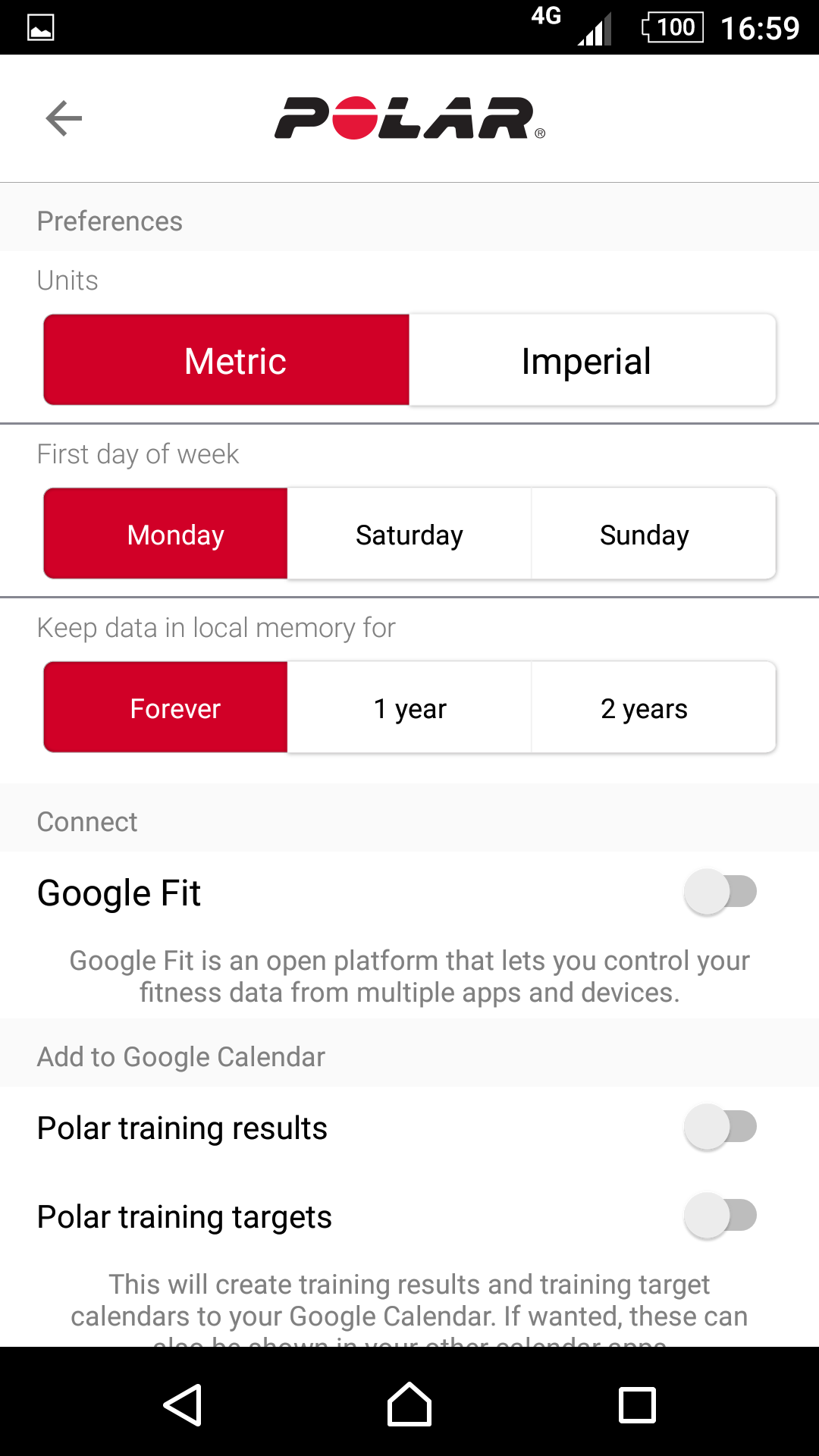The width and height of the screenshot is (819, 1456).
Task: Go back using the top-left arrow
Action: (64, 118)
